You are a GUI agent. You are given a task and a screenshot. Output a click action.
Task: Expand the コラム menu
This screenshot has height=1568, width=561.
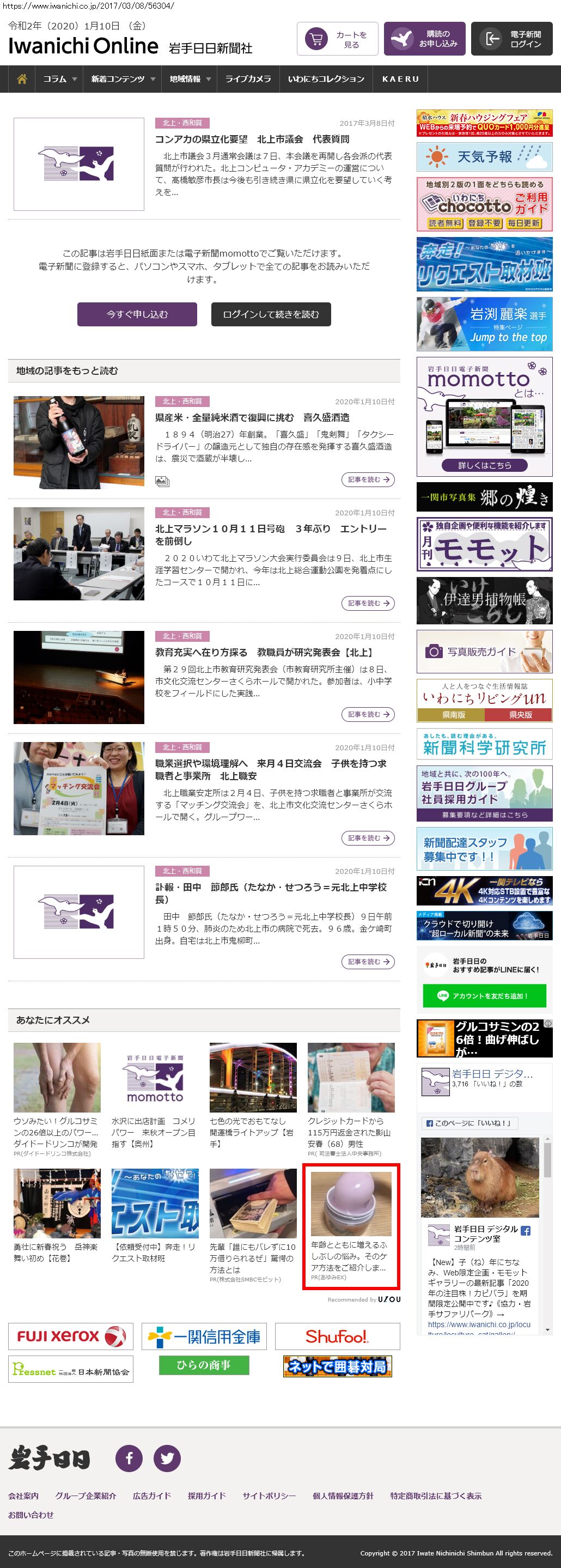pyautogui.click(x=59, y=79)
